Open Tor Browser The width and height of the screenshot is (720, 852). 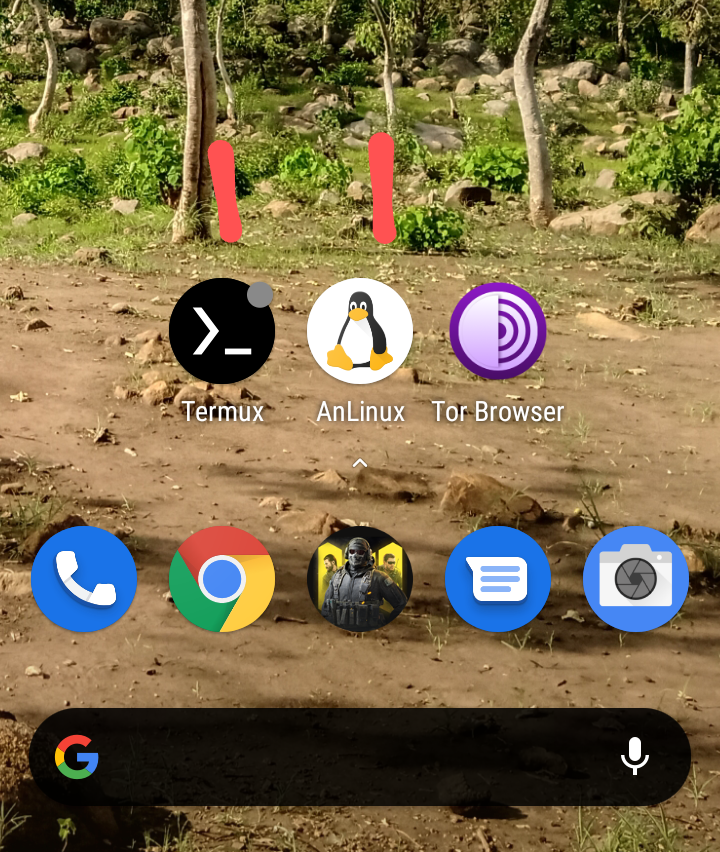click(x=498, y=332)
